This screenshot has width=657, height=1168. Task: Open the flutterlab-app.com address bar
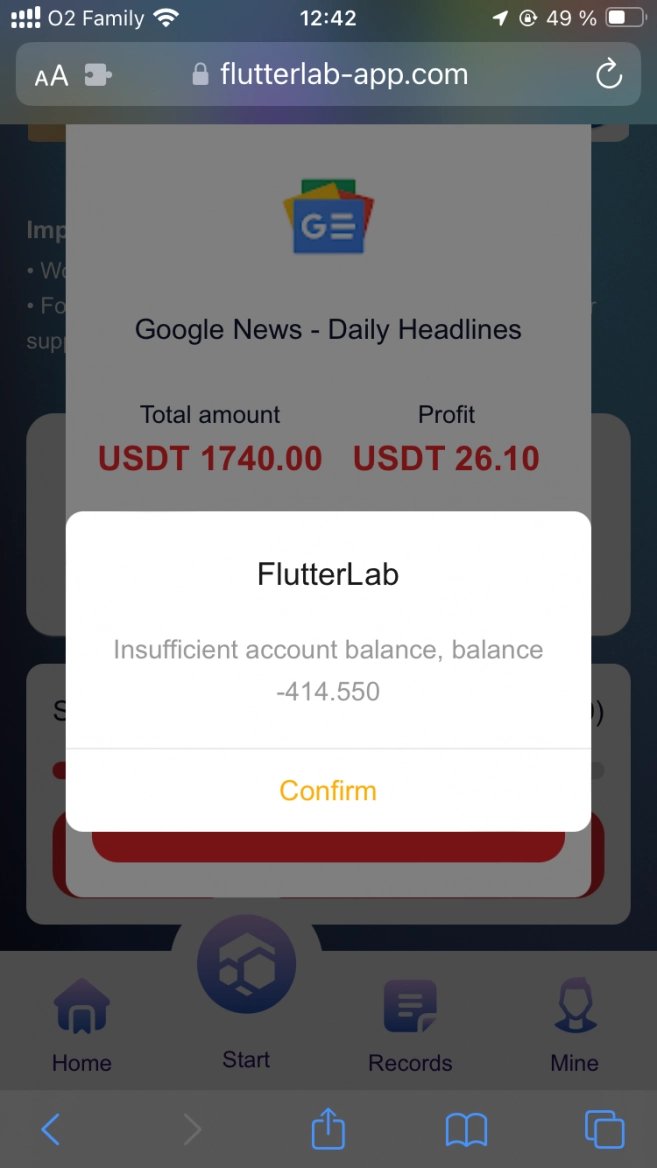(x=330, y=75)
